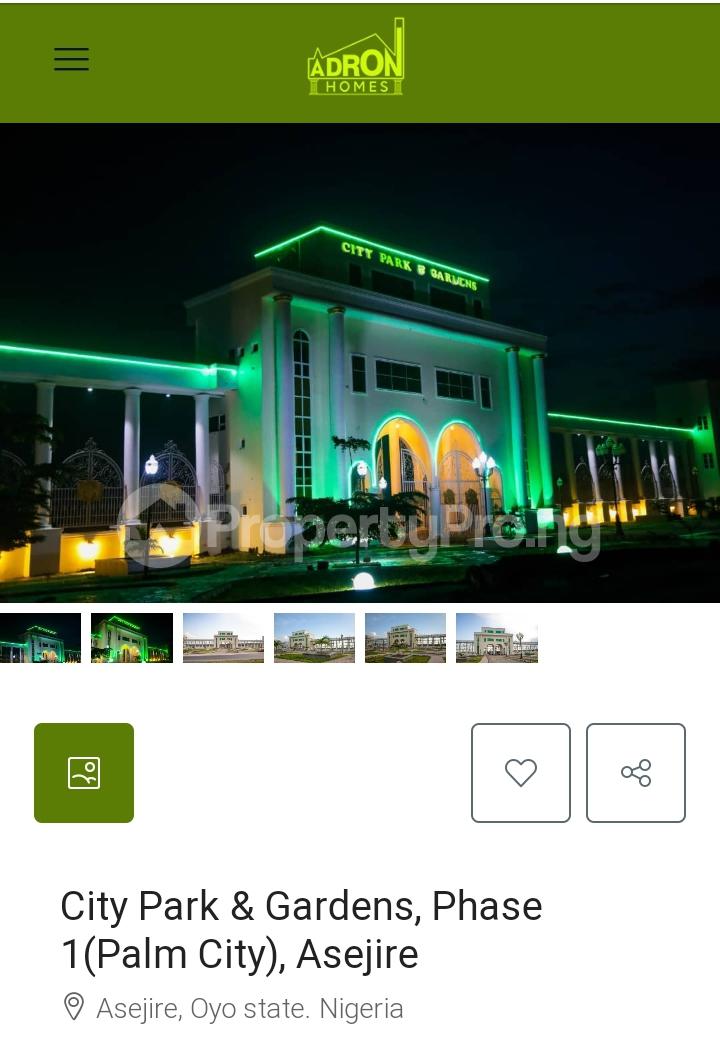
Task: Open the hamburger navigation menu
Action: click(71, 60)
